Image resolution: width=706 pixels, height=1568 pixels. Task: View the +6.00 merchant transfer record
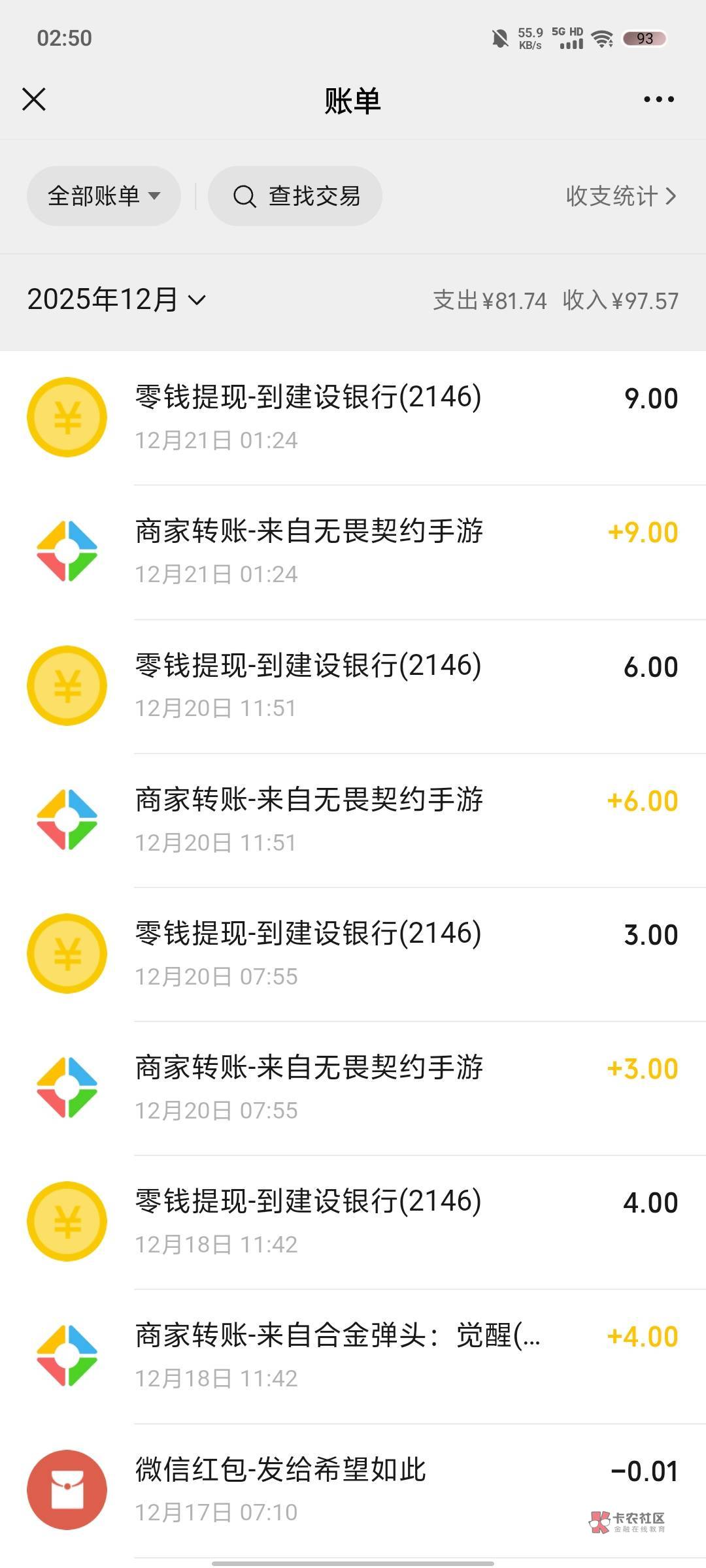point(353,820)
